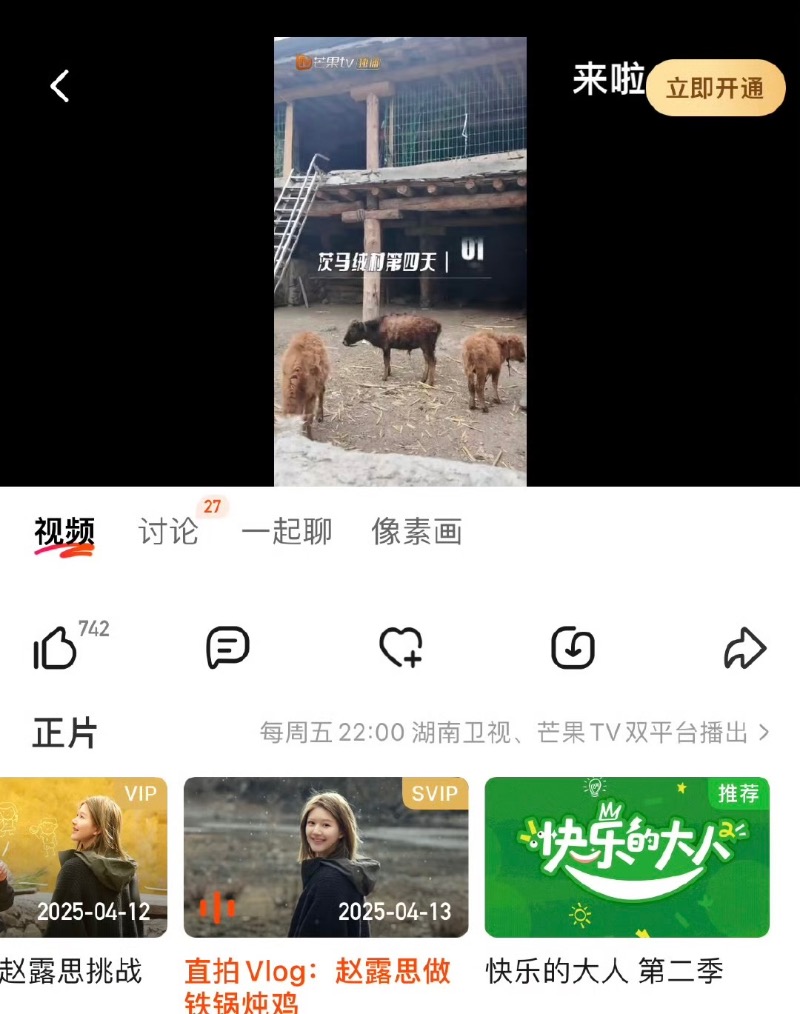Like this video with the thumbs-up
This screenshot has height=1014, width=800.
(56, 648)
